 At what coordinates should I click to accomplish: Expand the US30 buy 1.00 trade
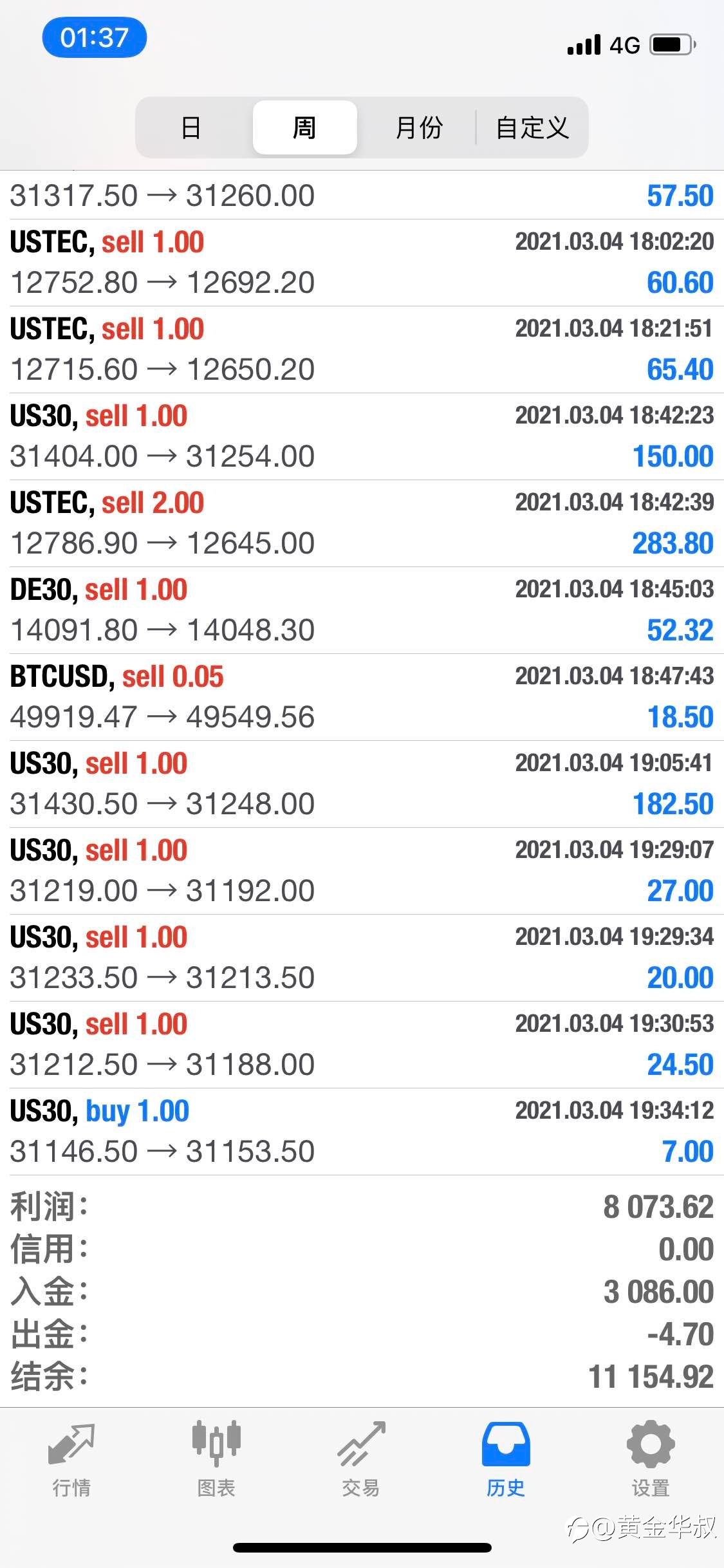point(362,1132)
